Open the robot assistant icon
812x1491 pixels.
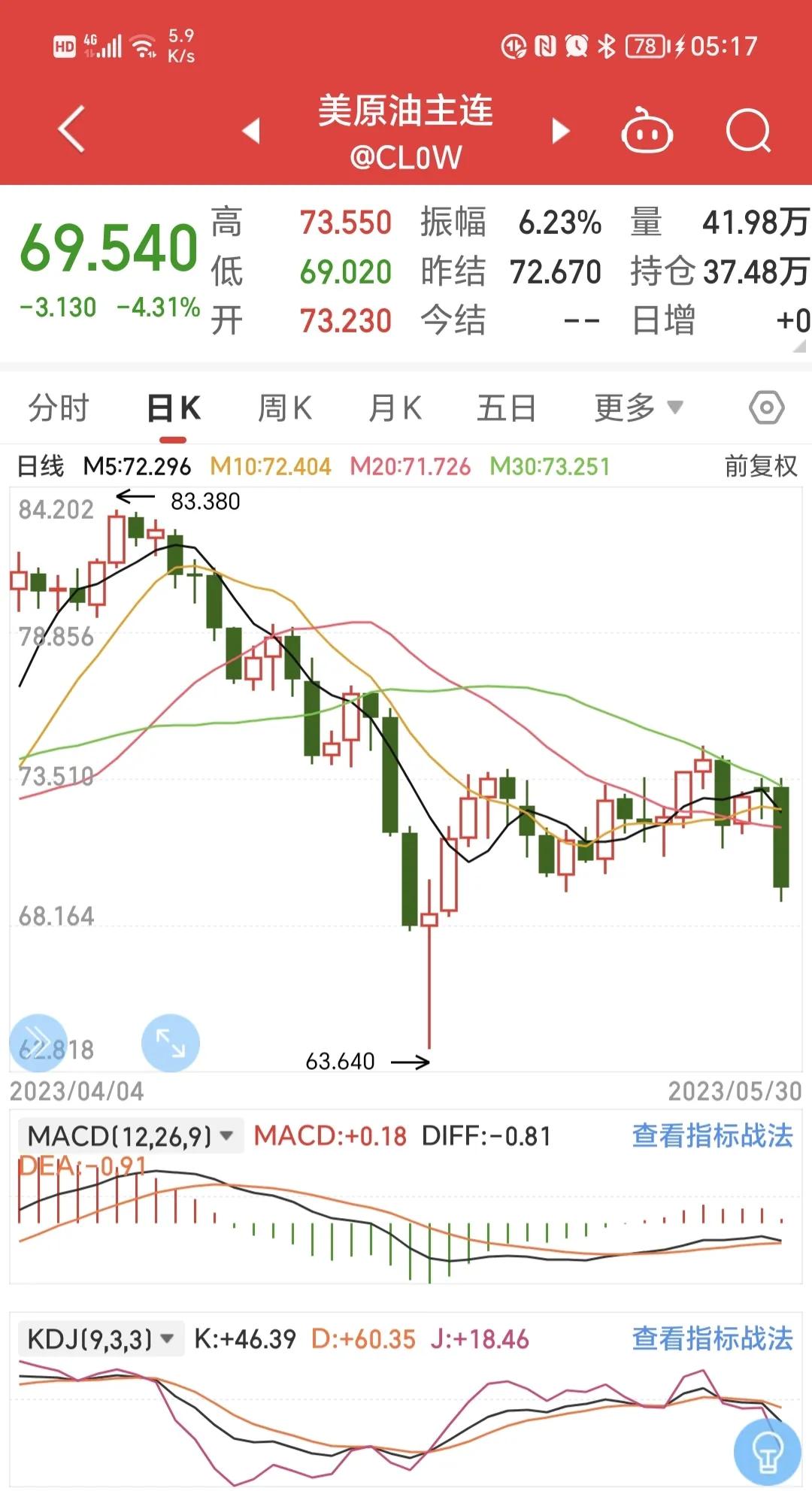(x=648, y=129)
